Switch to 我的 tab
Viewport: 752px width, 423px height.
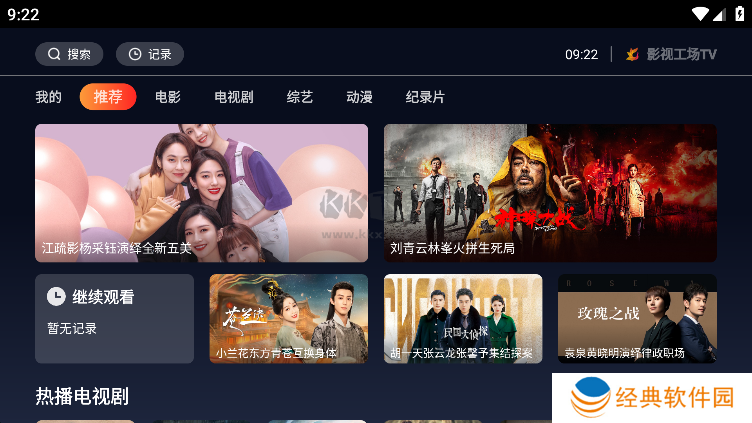pos(48,97)
